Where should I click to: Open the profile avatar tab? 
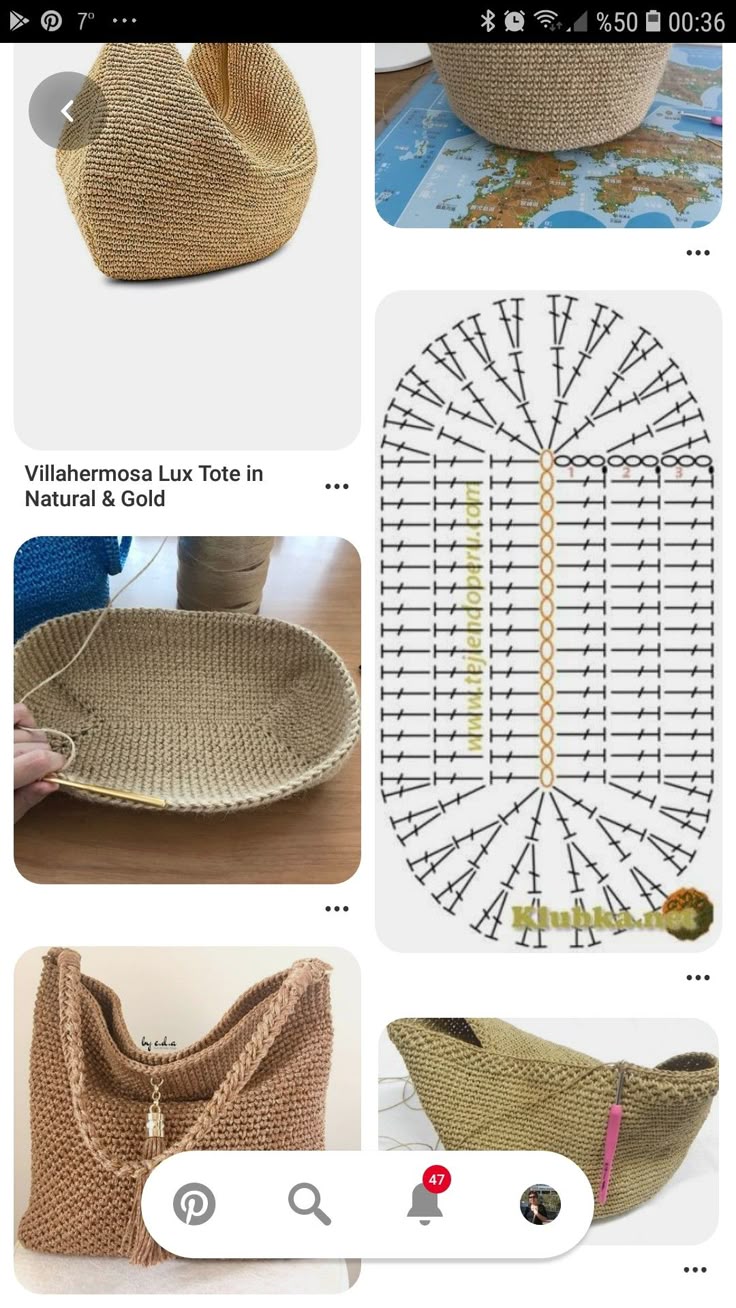click(x=540, y=1204)
